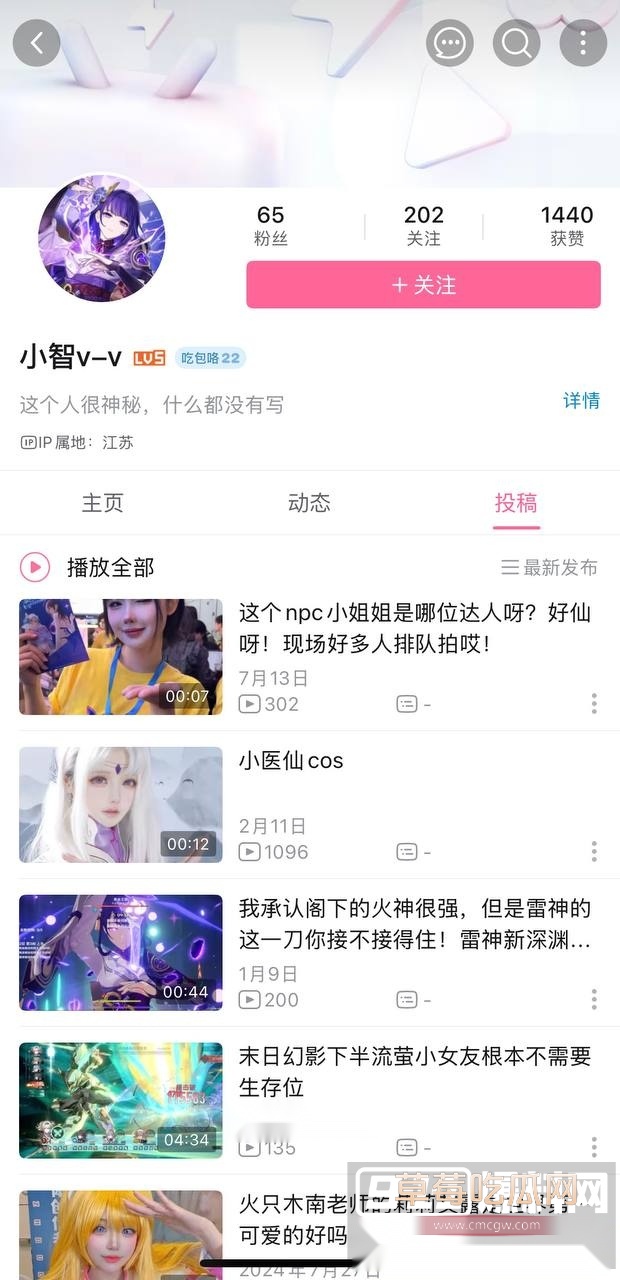Open the 小医仙cos video
Image resolution: width=620 pixels, height=1280 pixels.
click(x=291, y=761)
